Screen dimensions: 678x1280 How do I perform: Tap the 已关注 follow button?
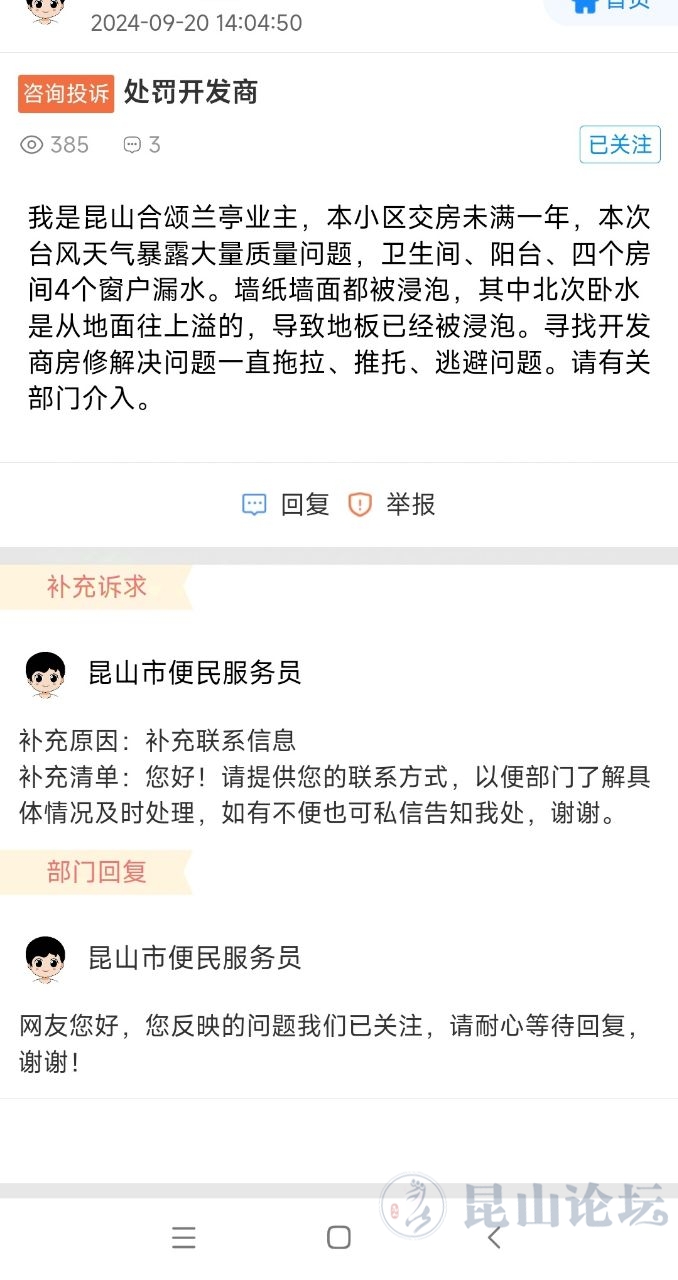[620, 145]
